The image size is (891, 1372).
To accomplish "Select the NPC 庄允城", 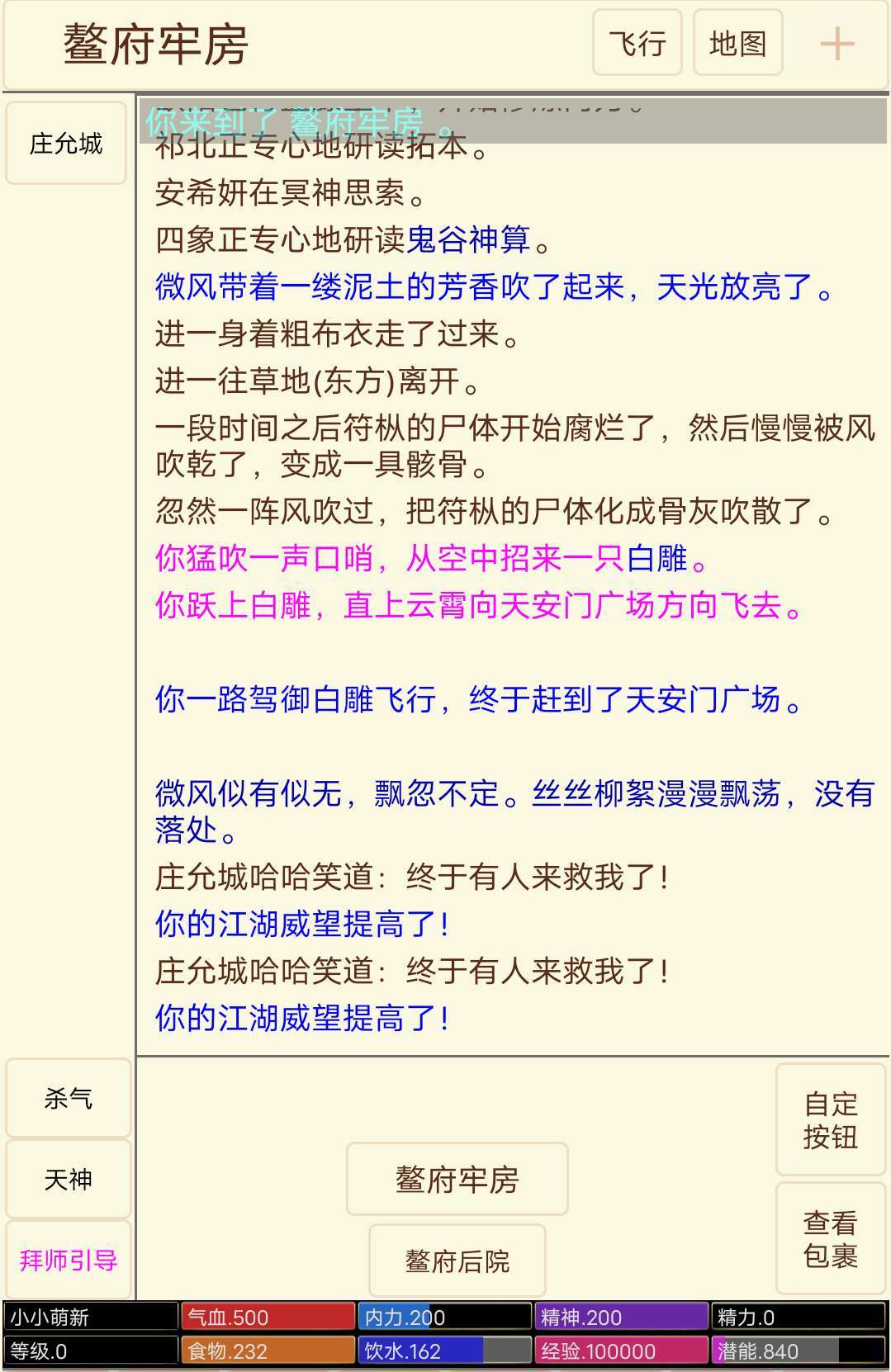I will [66, 144].
